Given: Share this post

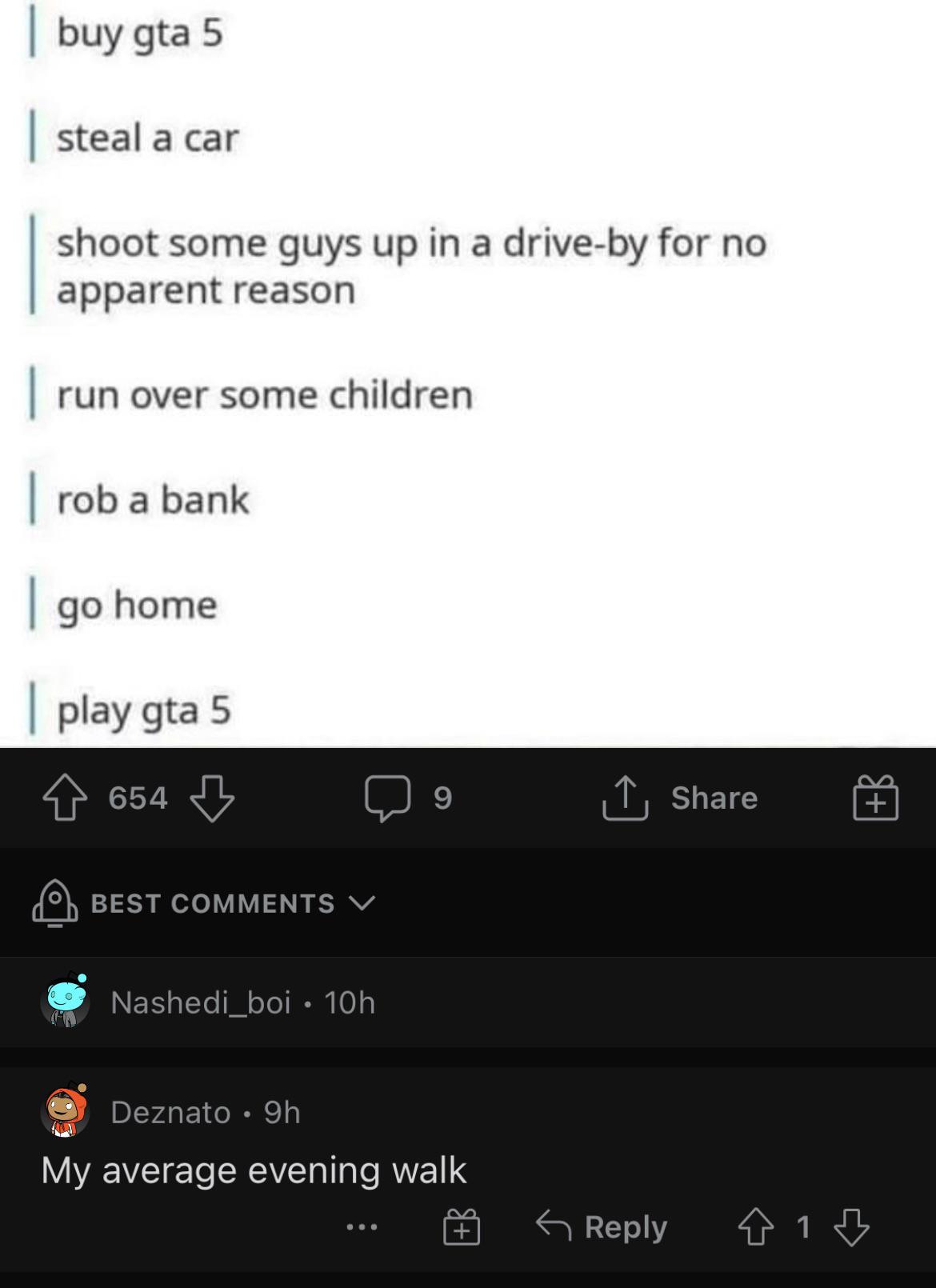Looking at the screenshot, I should [680, 798].
